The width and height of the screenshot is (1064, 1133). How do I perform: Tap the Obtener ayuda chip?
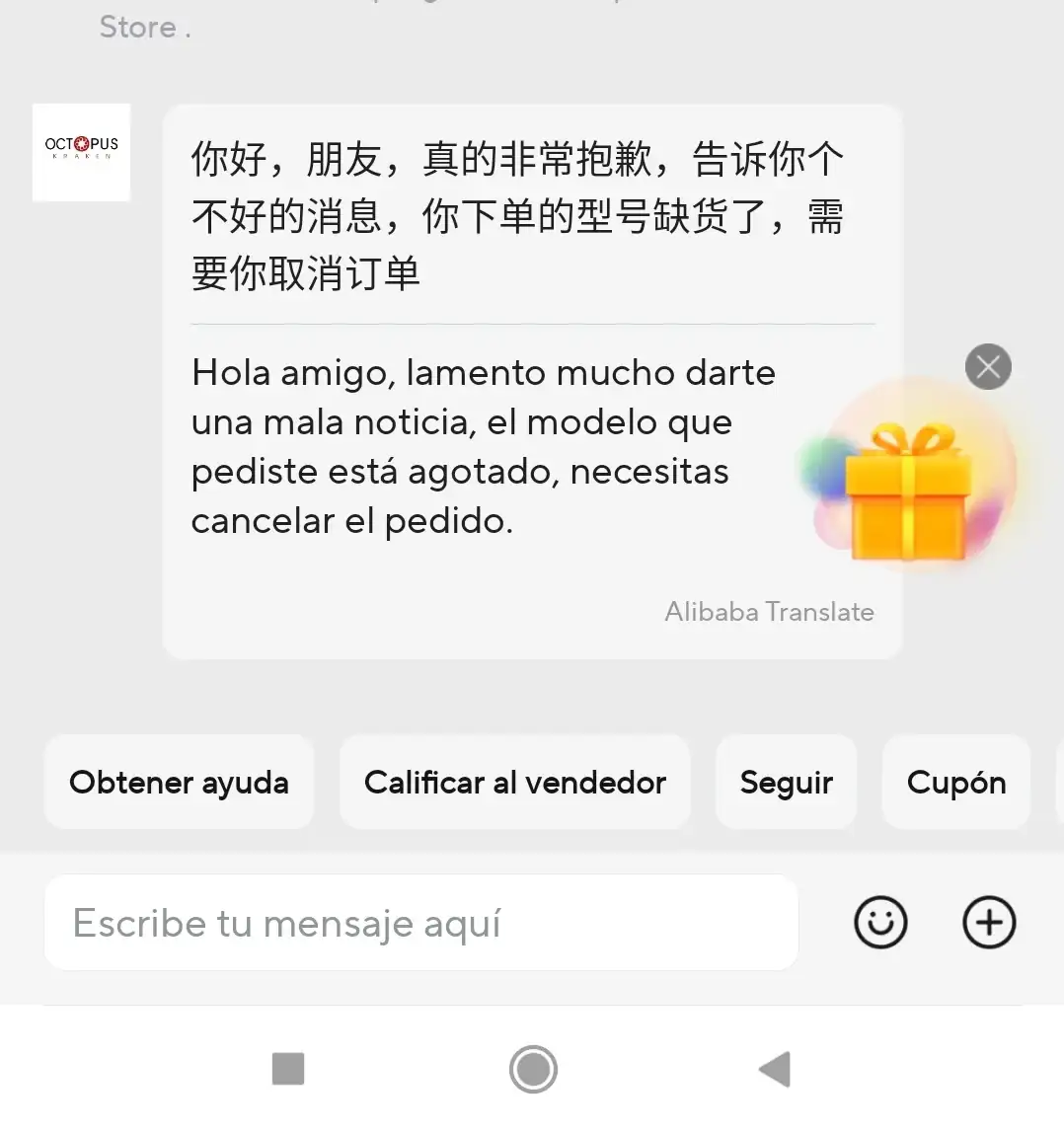click(x=179, y=783)
